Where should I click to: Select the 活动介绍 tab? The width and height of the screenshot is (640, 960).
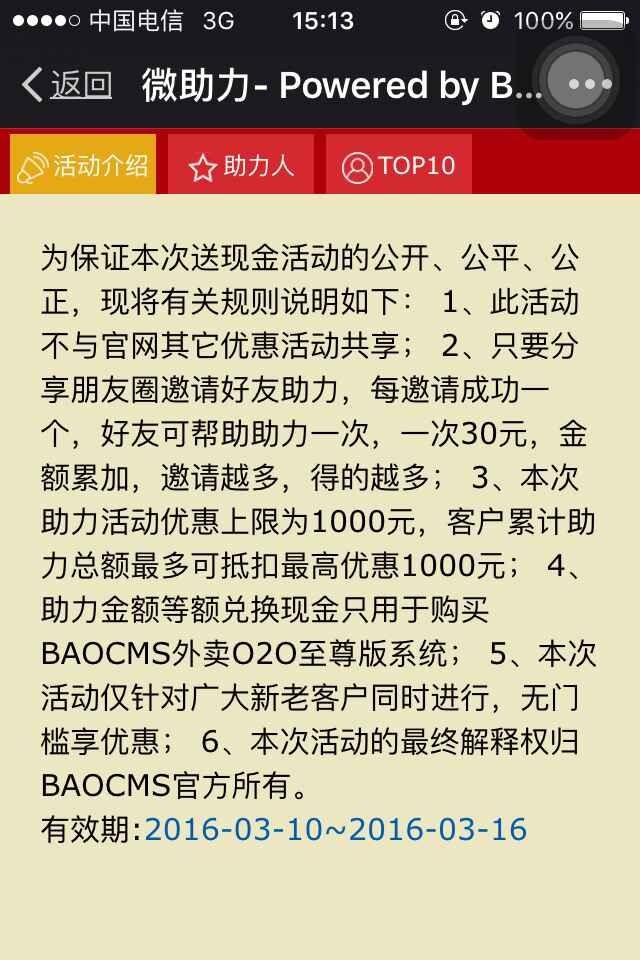(x=83, y=165)
